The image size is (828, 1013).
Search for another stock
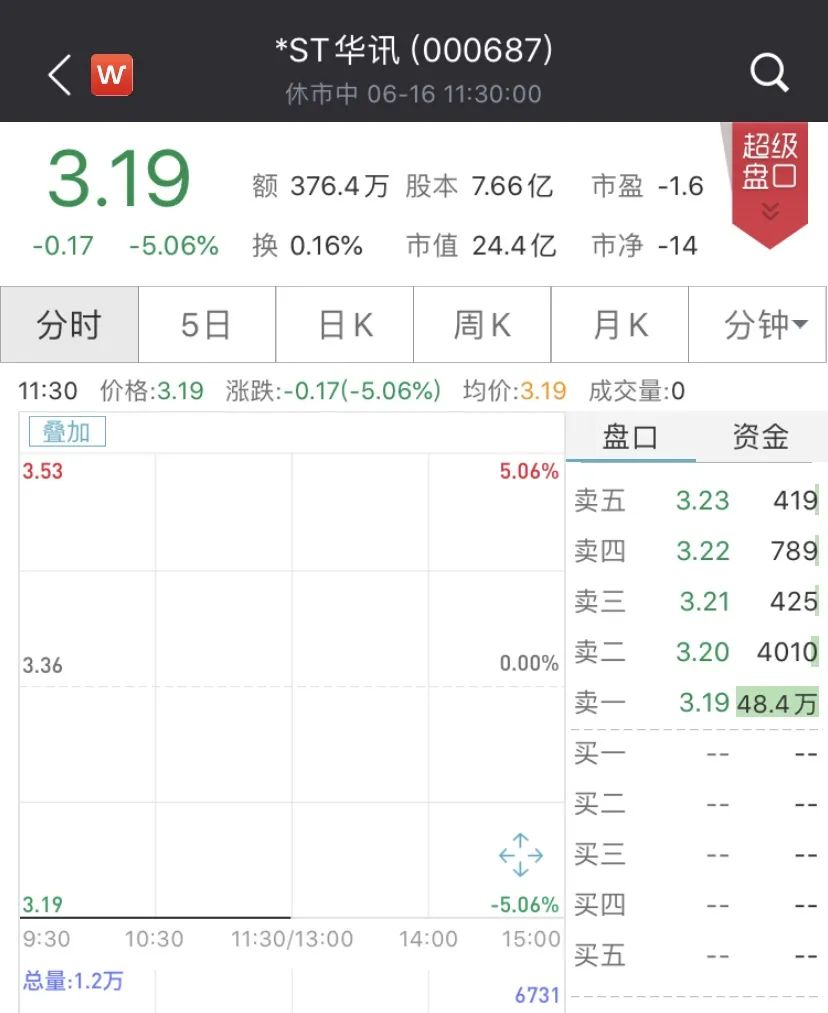point(769,73)
